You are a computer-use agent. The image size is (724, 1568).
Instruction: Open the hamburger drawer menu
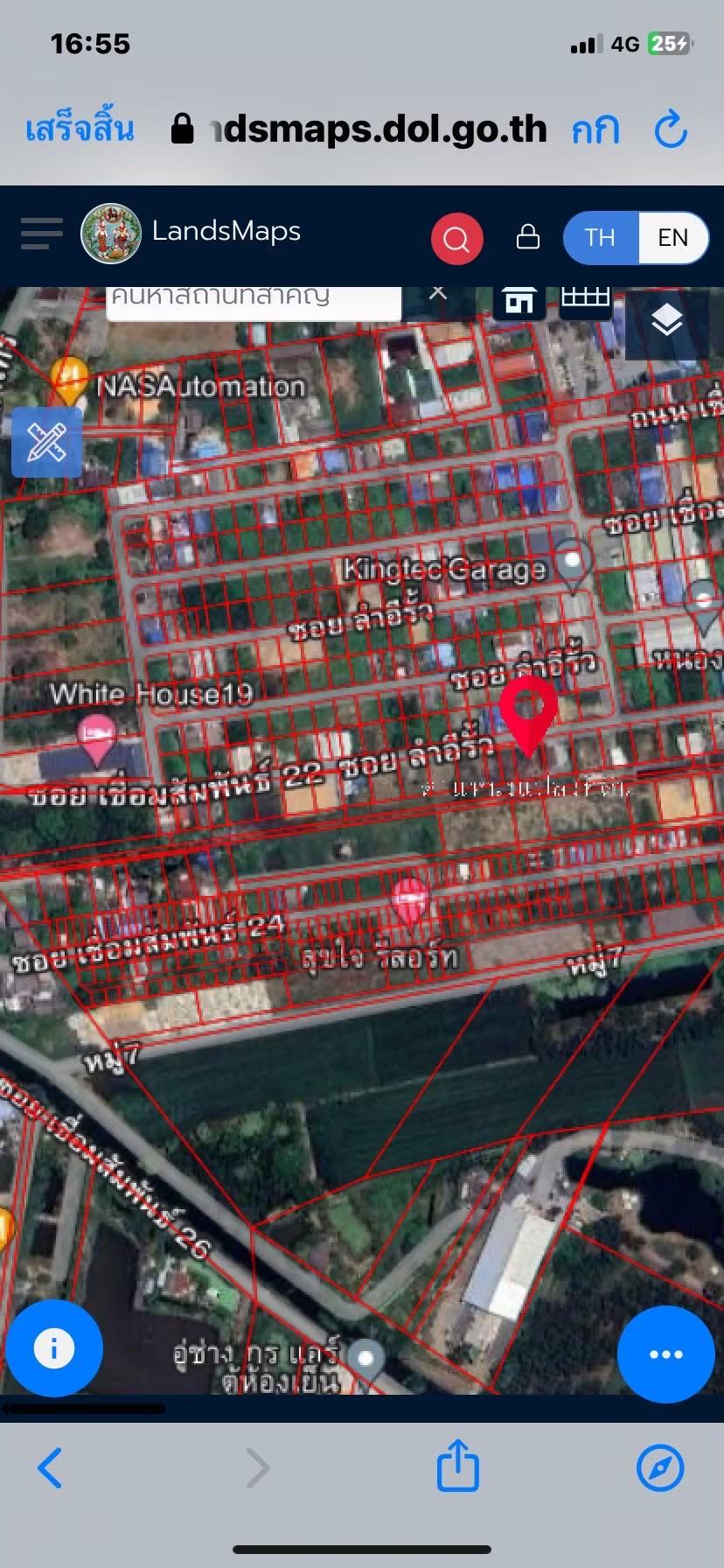[41, 234]
